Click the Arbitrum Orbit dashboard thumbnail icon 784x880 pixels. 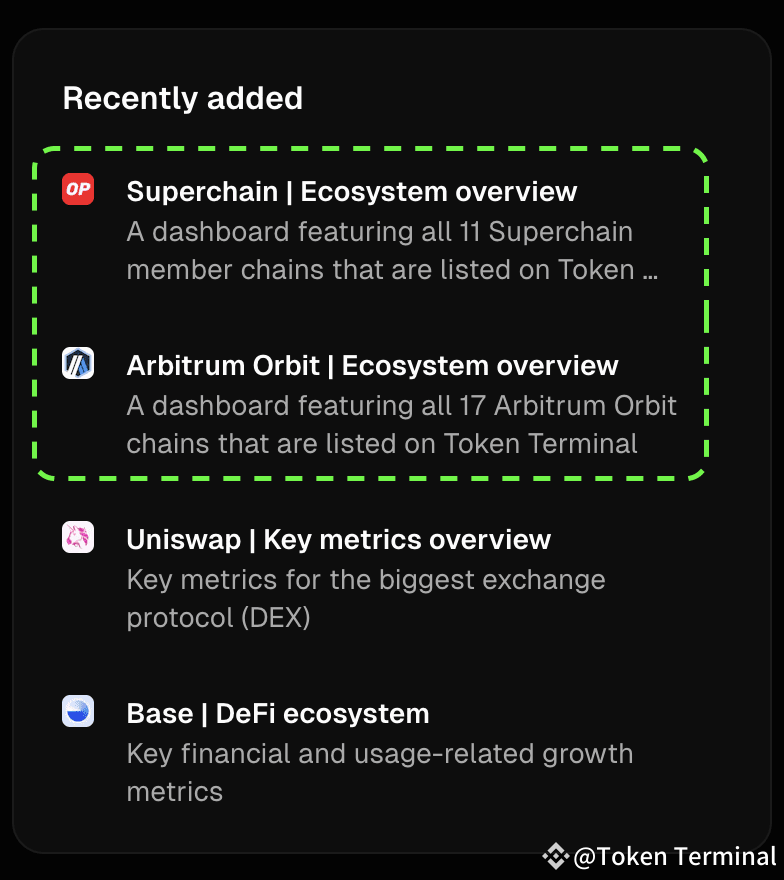(x=77, y=363)
